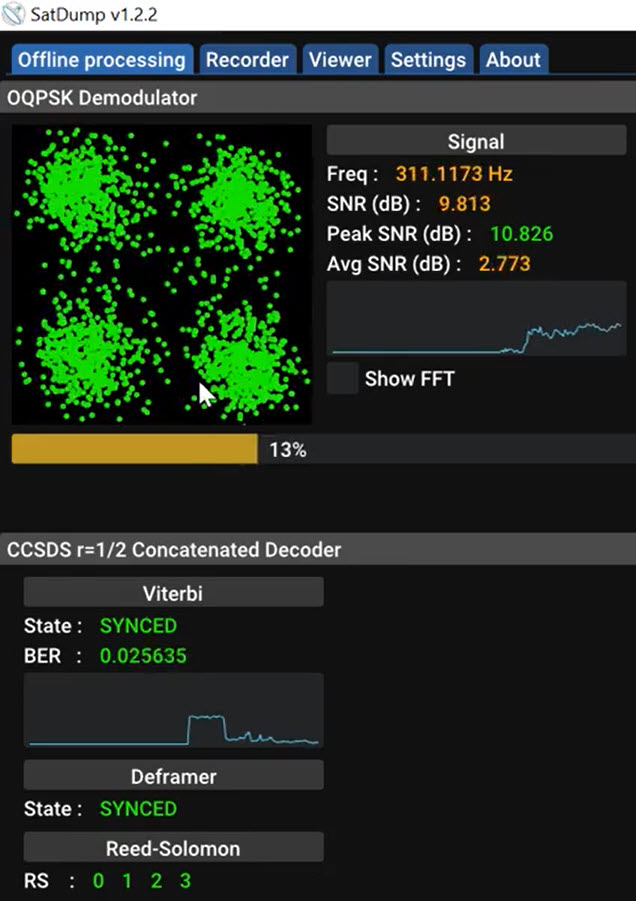Switch to the Viewer tab

[340, 59]
